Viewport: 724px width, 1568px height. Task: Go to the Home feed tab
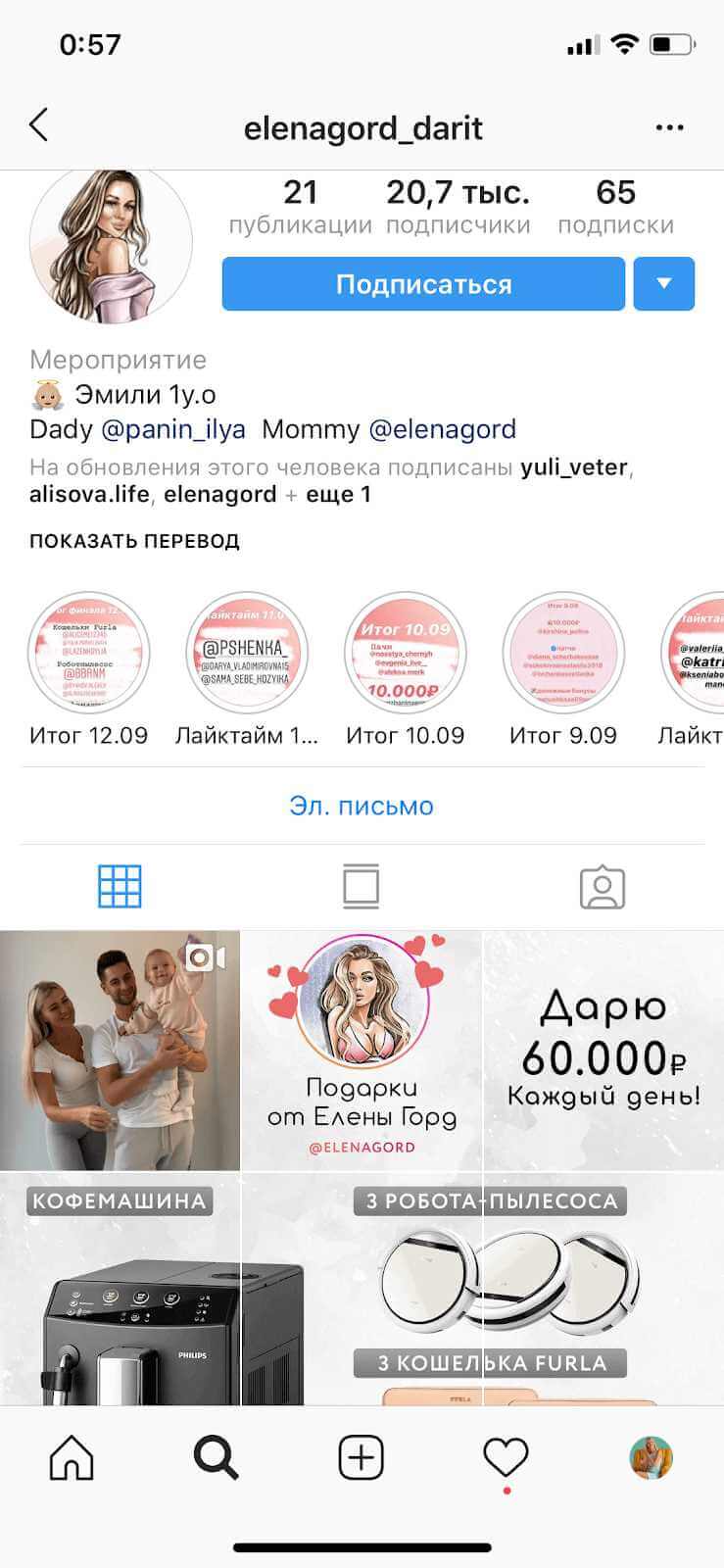point(72,1458)
